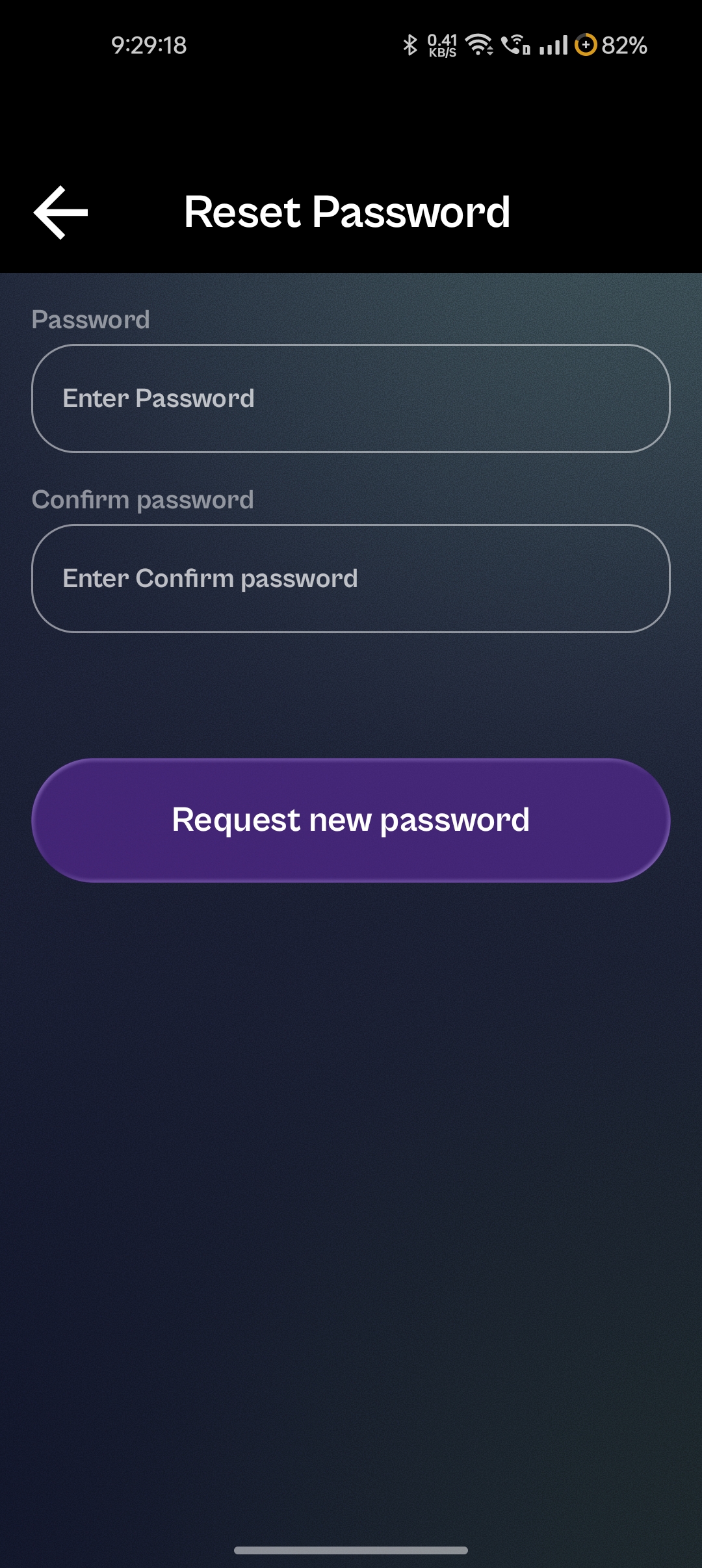Focus the Enter Password field
This screenshot has height=1568, width=702.
click(351, 399)
